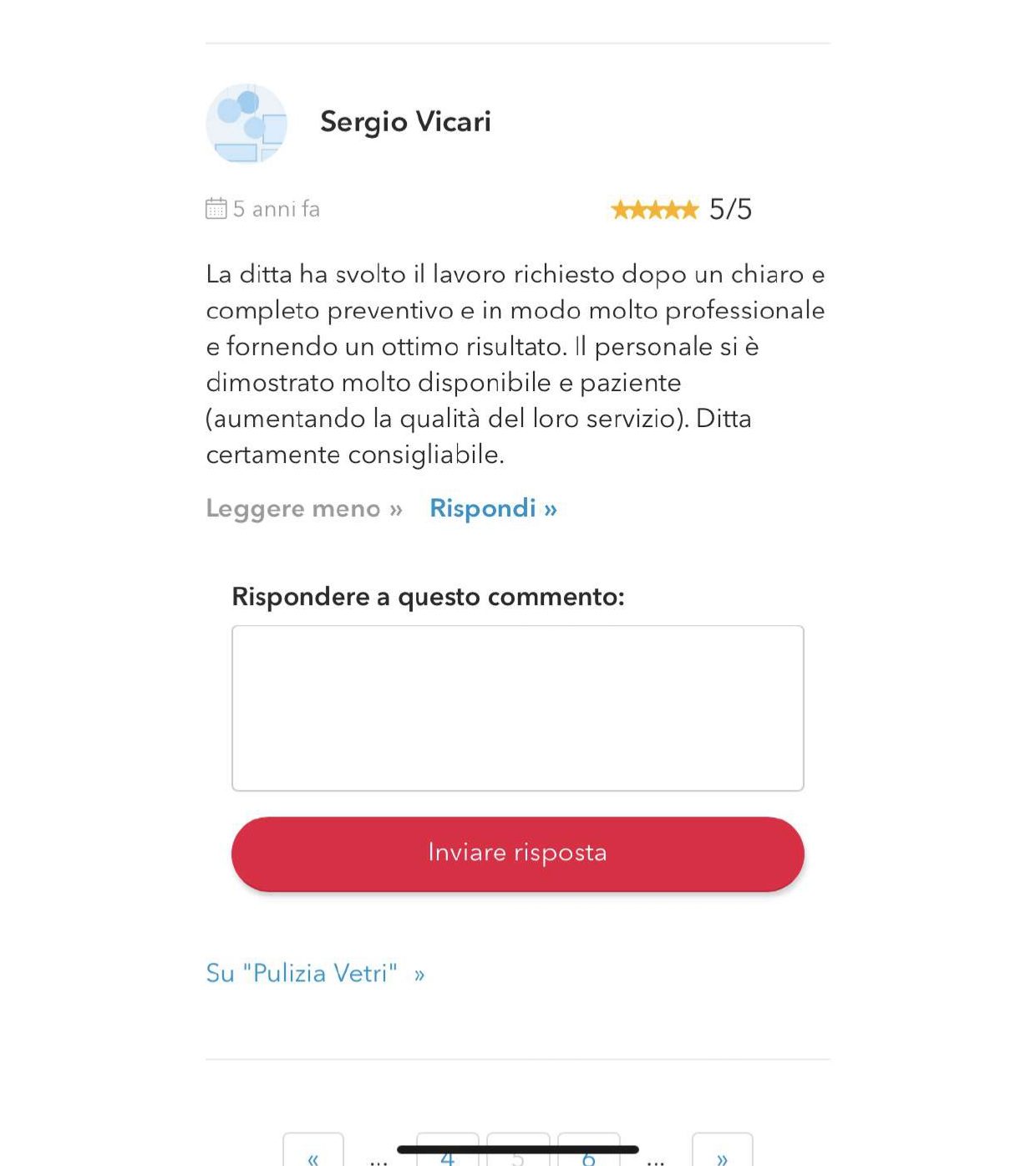Open page 4 of reviews
The width and height of the screenshot is (1036, 1166).
pos(448,1158)
